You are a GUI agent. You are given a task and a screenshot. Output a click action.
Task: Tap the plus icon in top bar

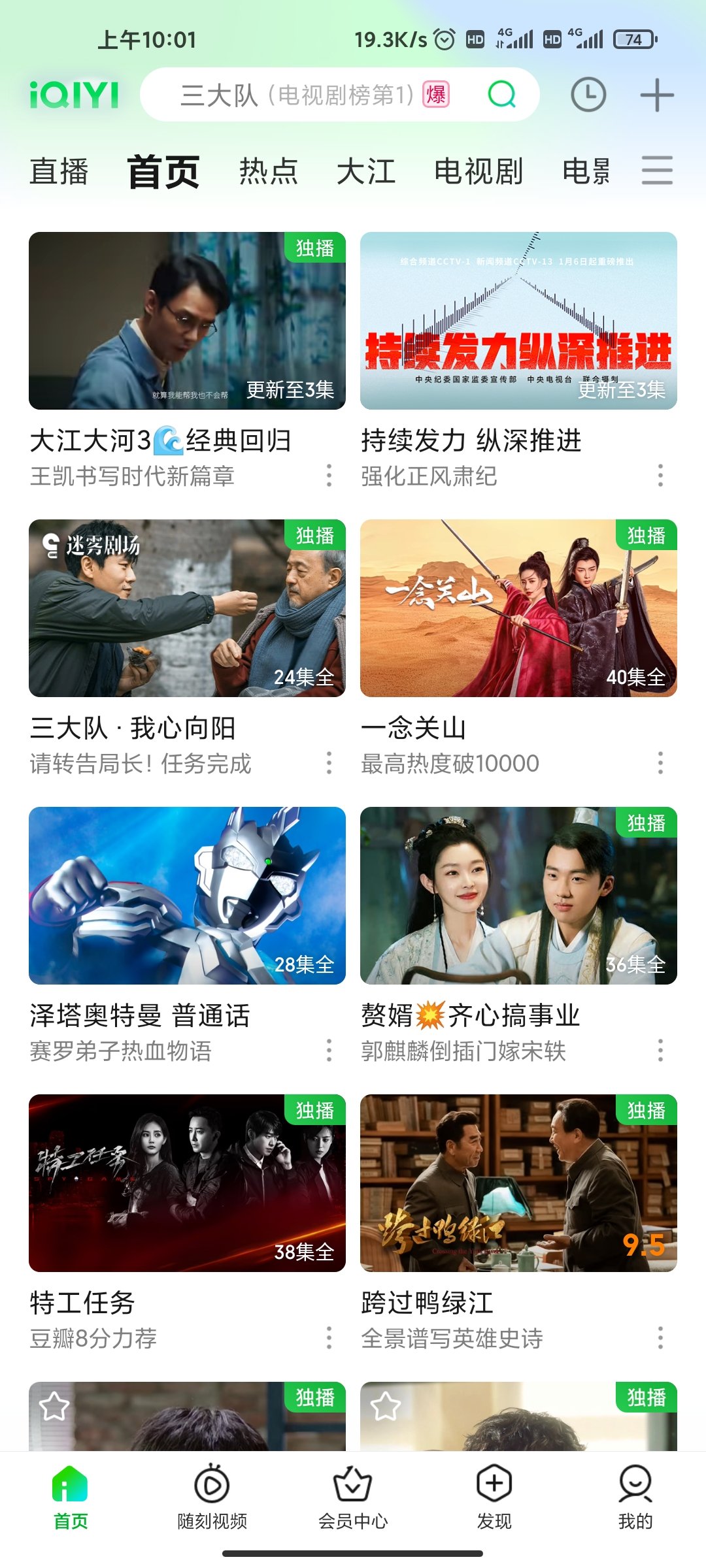656,95
